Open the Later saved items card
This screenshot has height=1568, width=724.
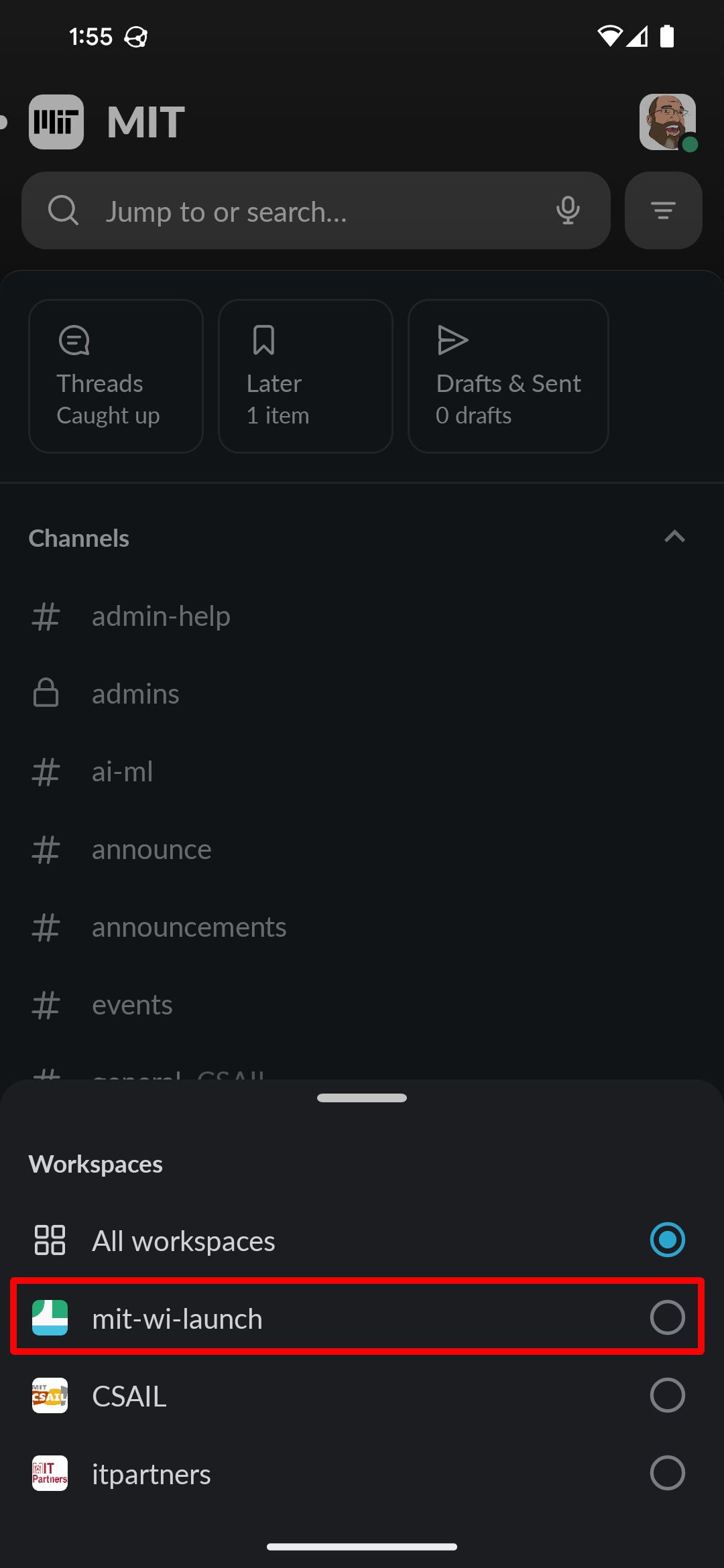tap(305, 376)
